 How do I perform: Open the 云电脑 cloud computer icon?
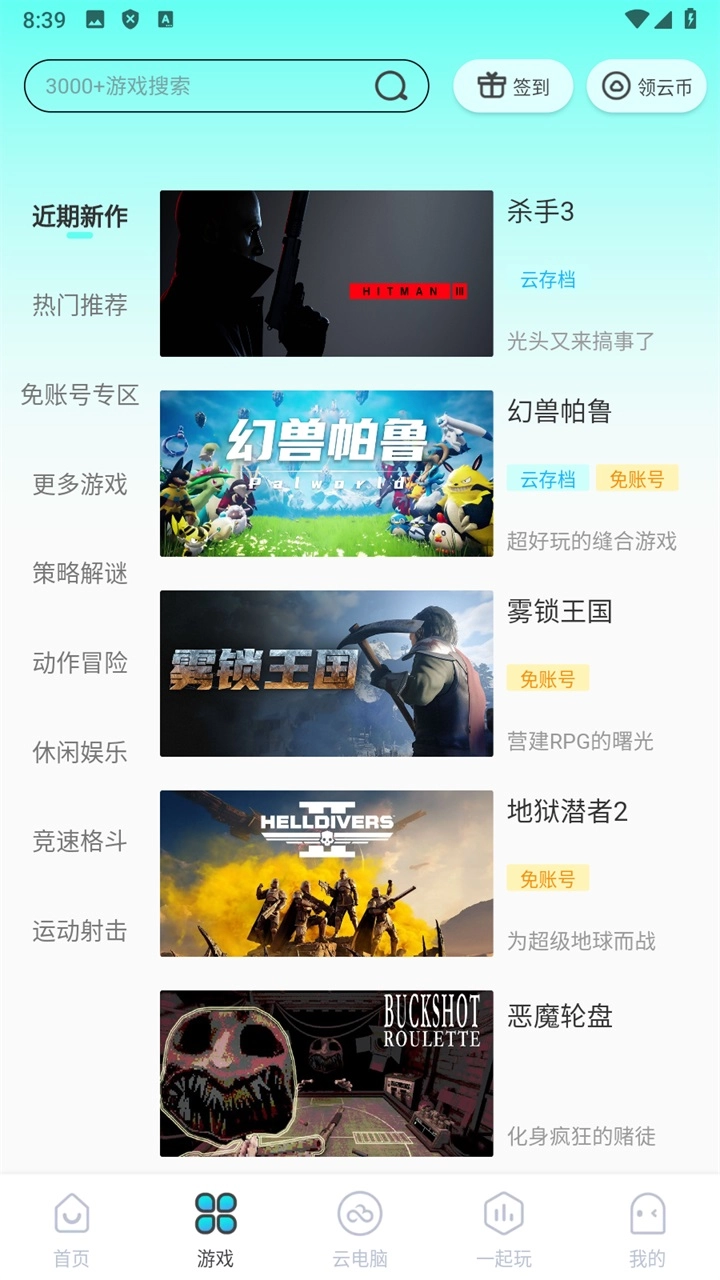358,1215
